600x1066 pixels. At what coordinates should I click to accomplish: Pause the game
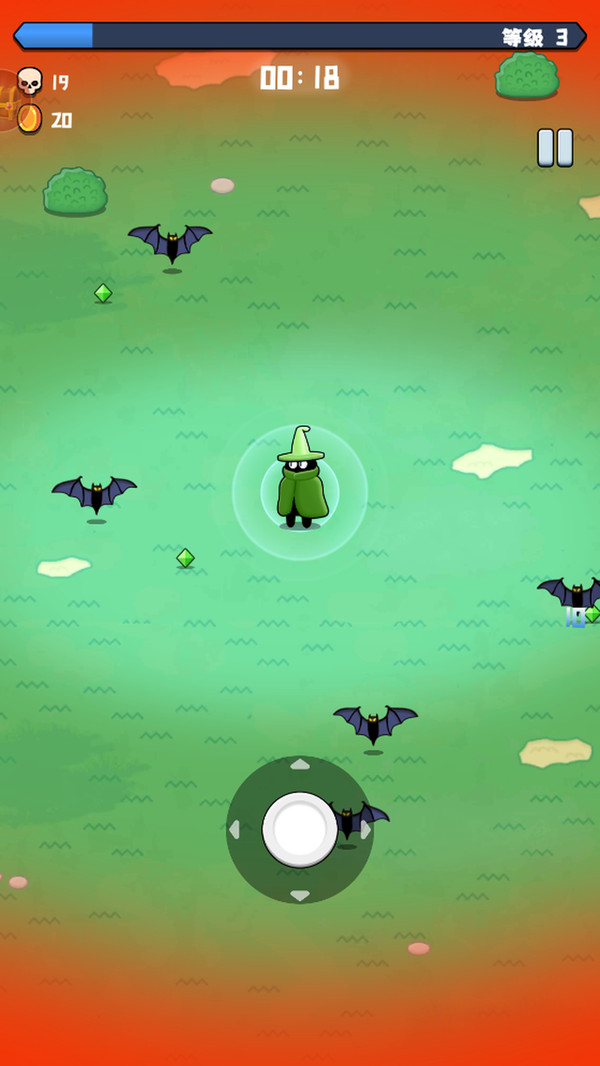pos(555,148)
